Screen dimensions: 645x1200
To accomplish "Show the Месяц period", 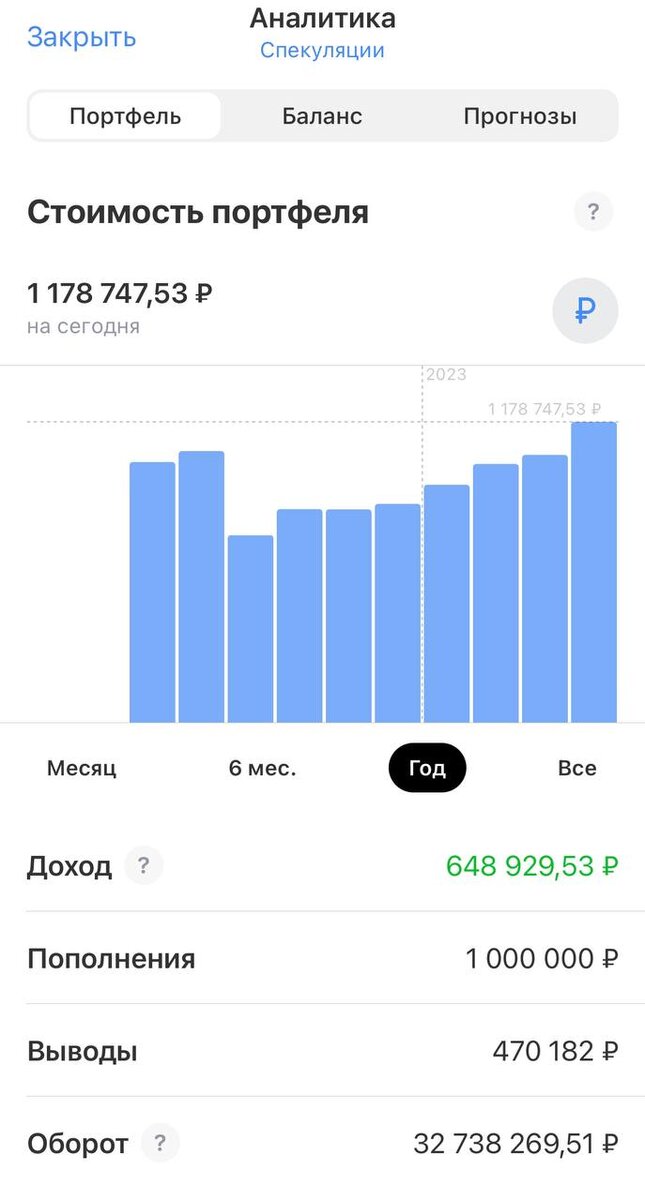I will pyautogui.click(x=82, y=768).
